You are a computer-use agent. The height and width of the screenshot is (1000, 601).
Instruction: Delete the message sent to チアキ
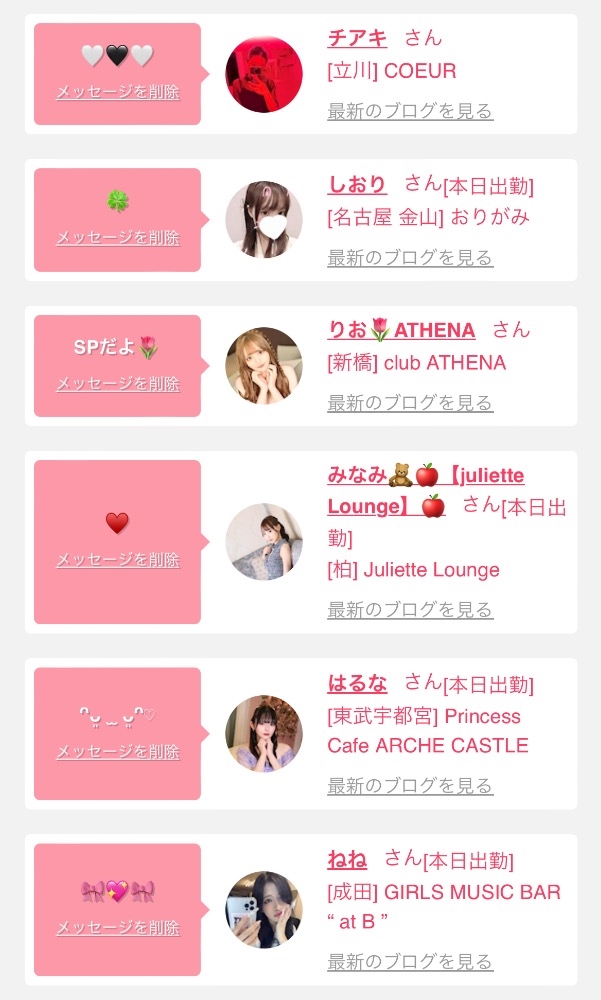pos(118,92)
